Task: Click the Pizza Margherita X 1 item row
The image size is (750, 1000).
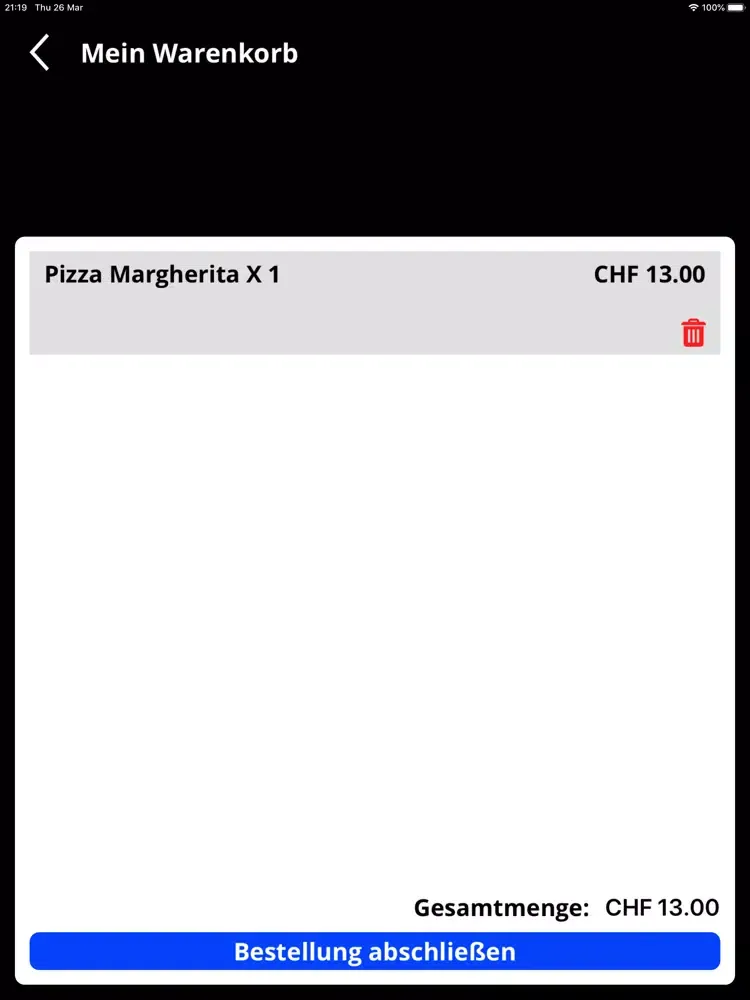Action: (x=163, y=273)
